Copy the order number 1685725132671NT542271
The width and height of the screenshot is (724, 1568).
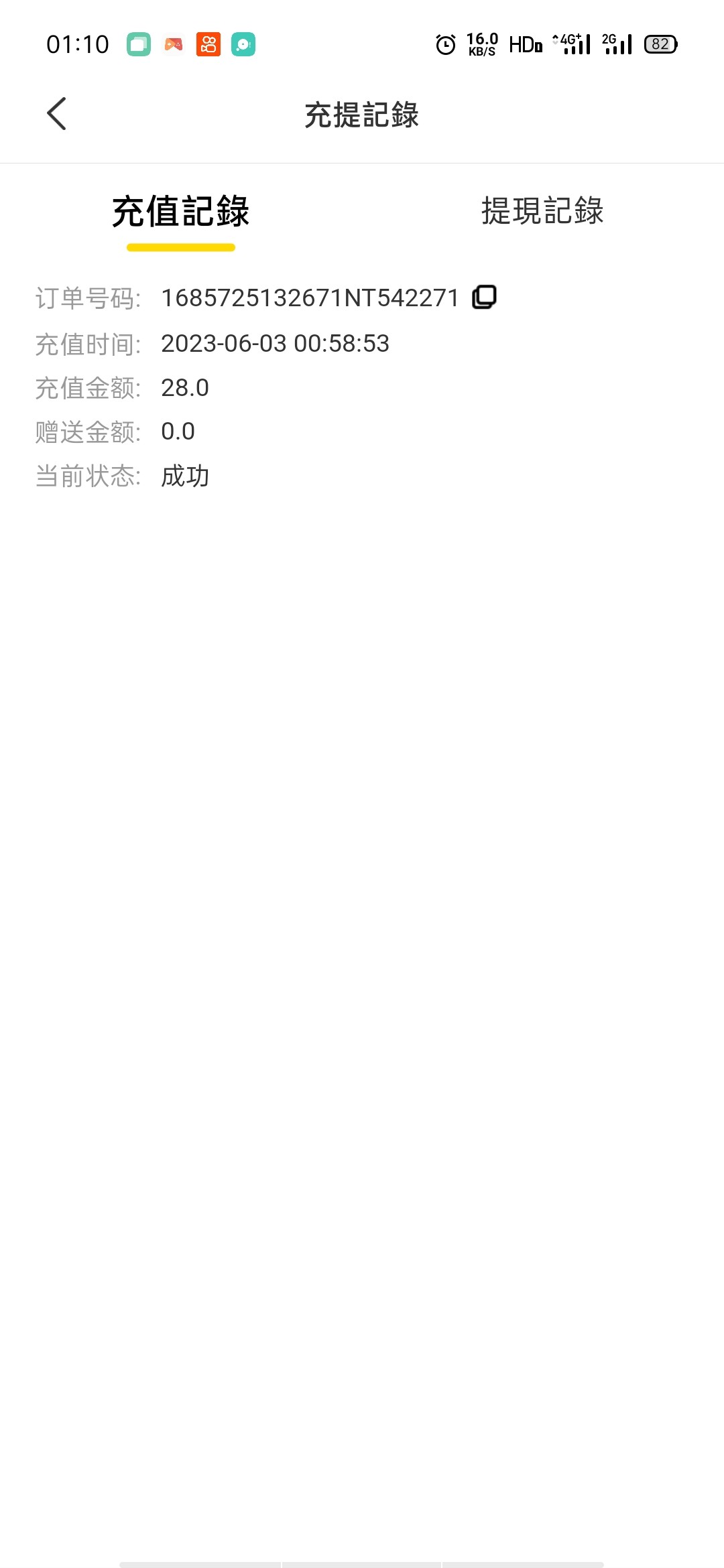(x=485, y=297)
